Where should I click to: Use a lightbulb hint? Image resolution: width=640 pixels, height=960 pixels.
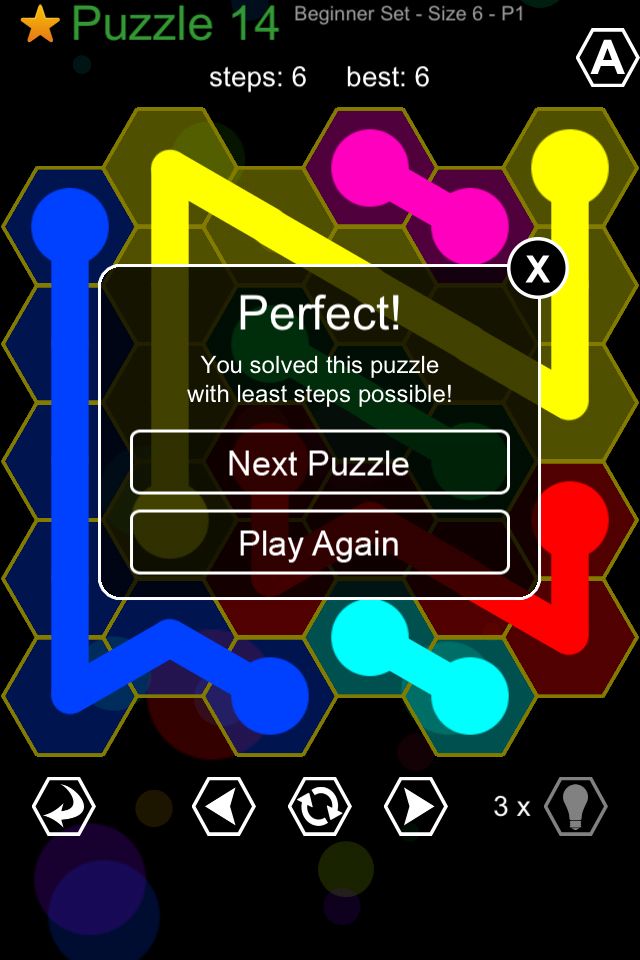pos(575,806)
